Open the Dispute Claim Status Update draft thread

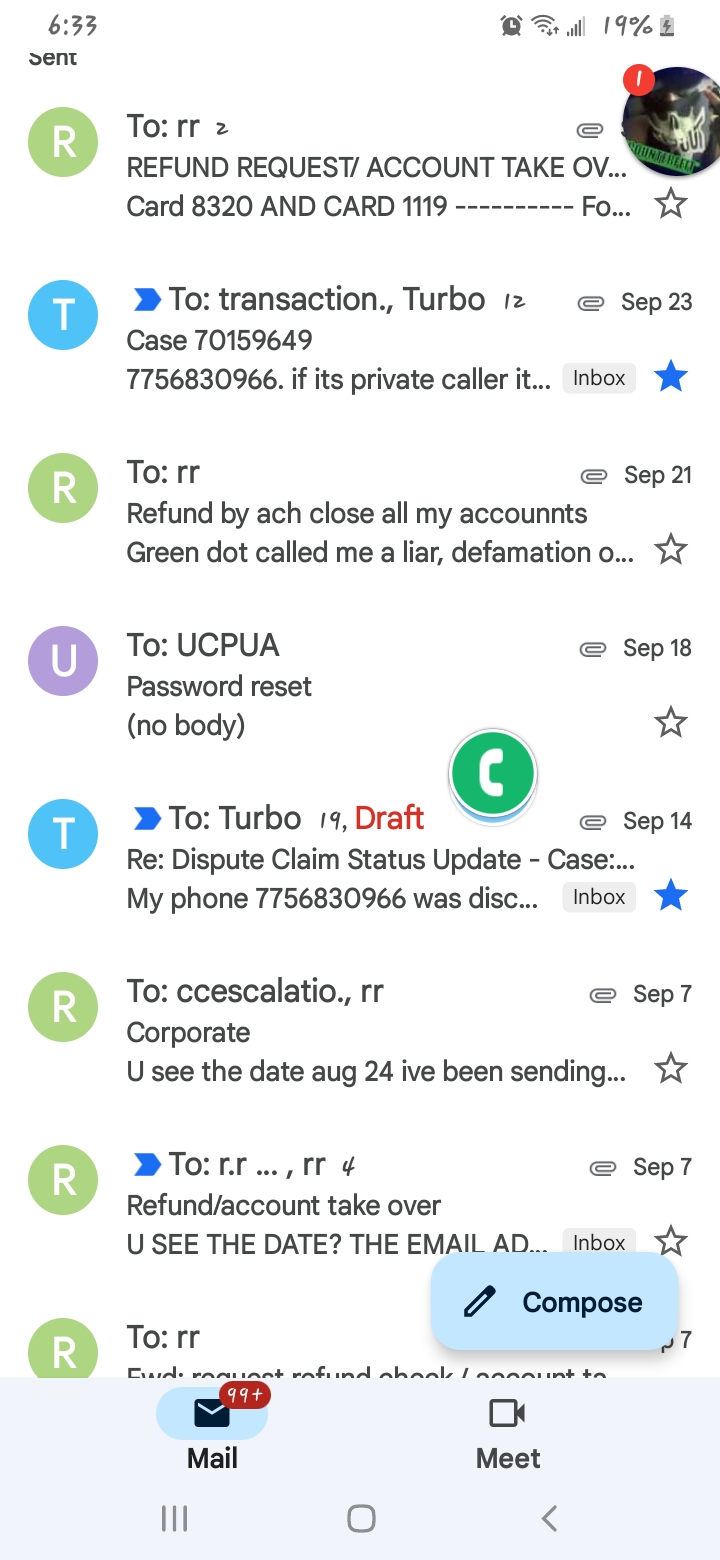click(x=340, y=860)
